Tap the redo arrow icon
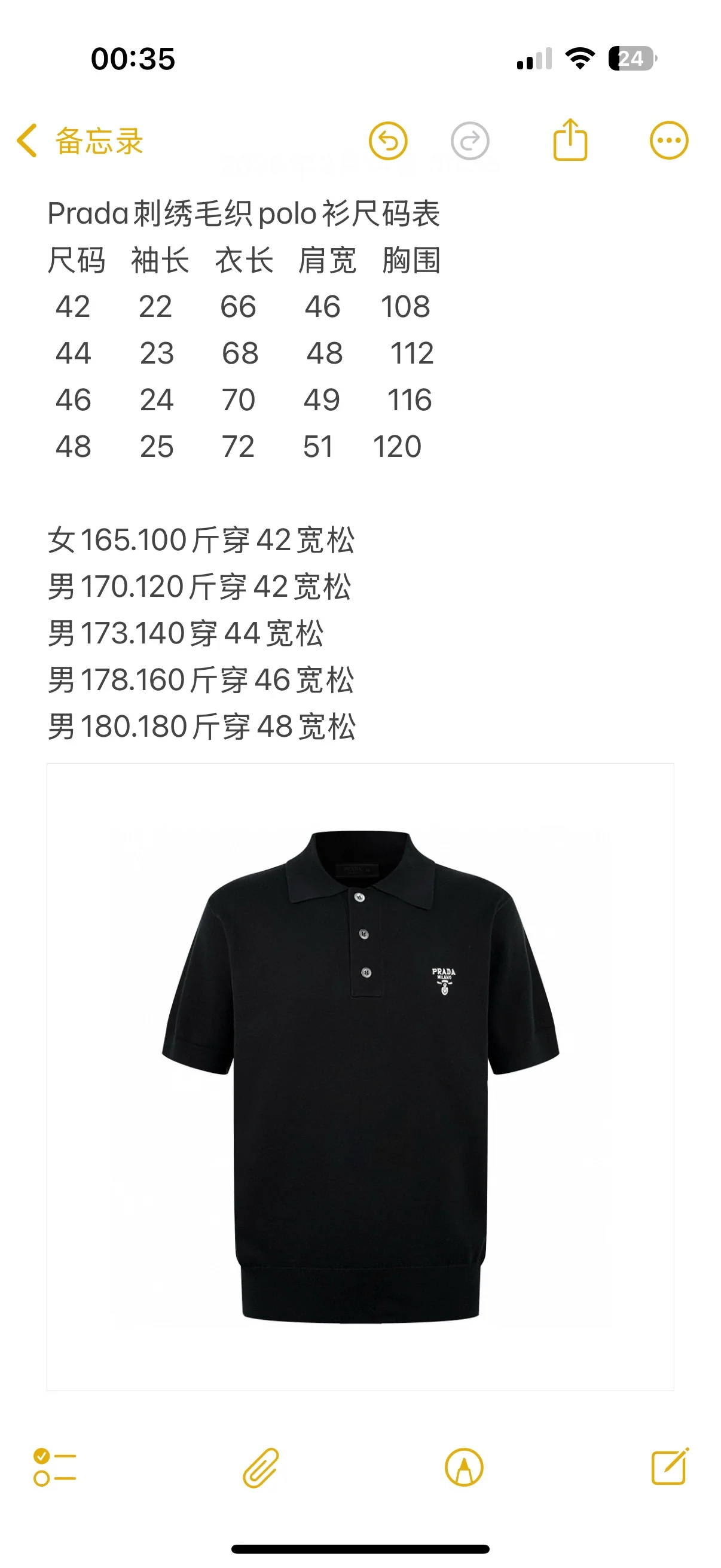The width and height of the screenshot is (721, 1568). 470,141
